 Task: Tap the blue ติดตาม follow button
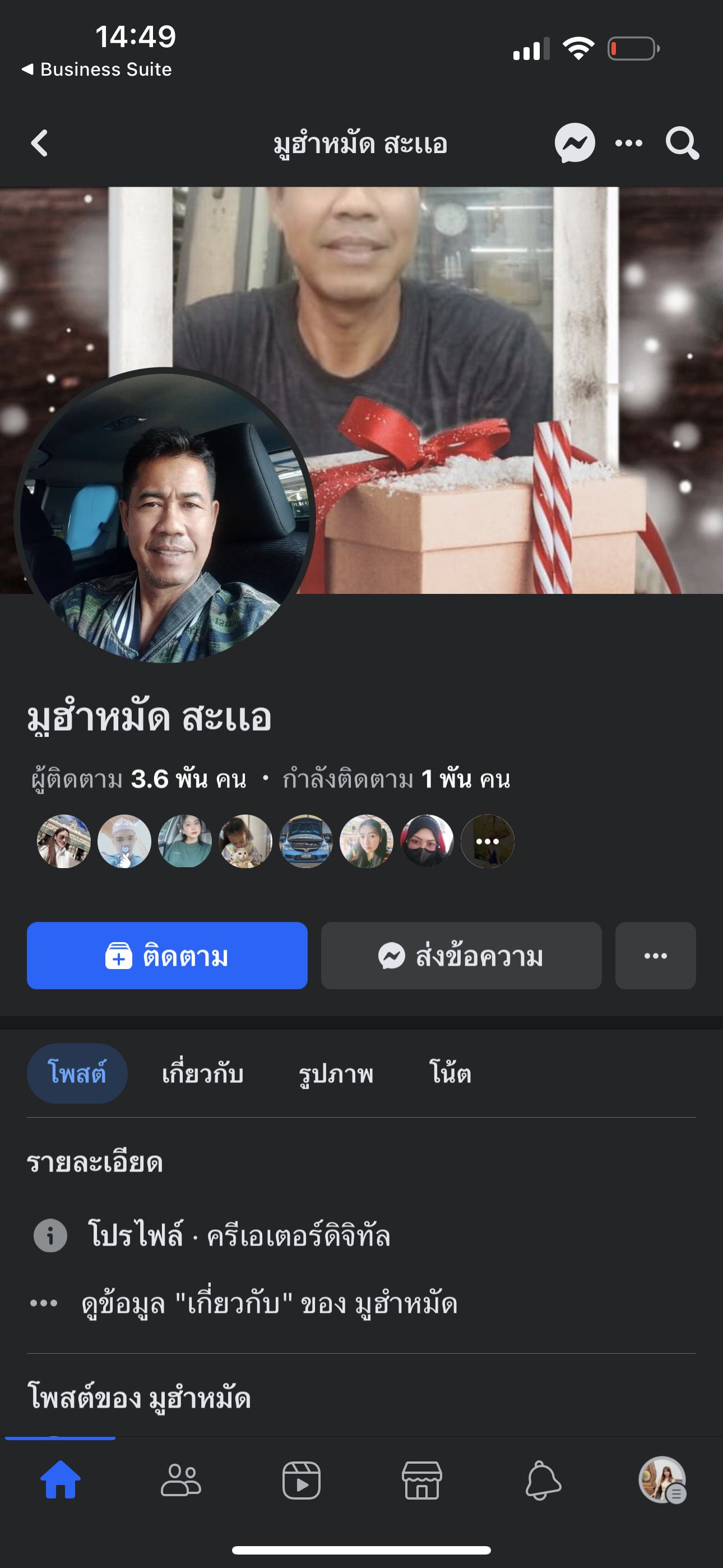click(167, 956)
